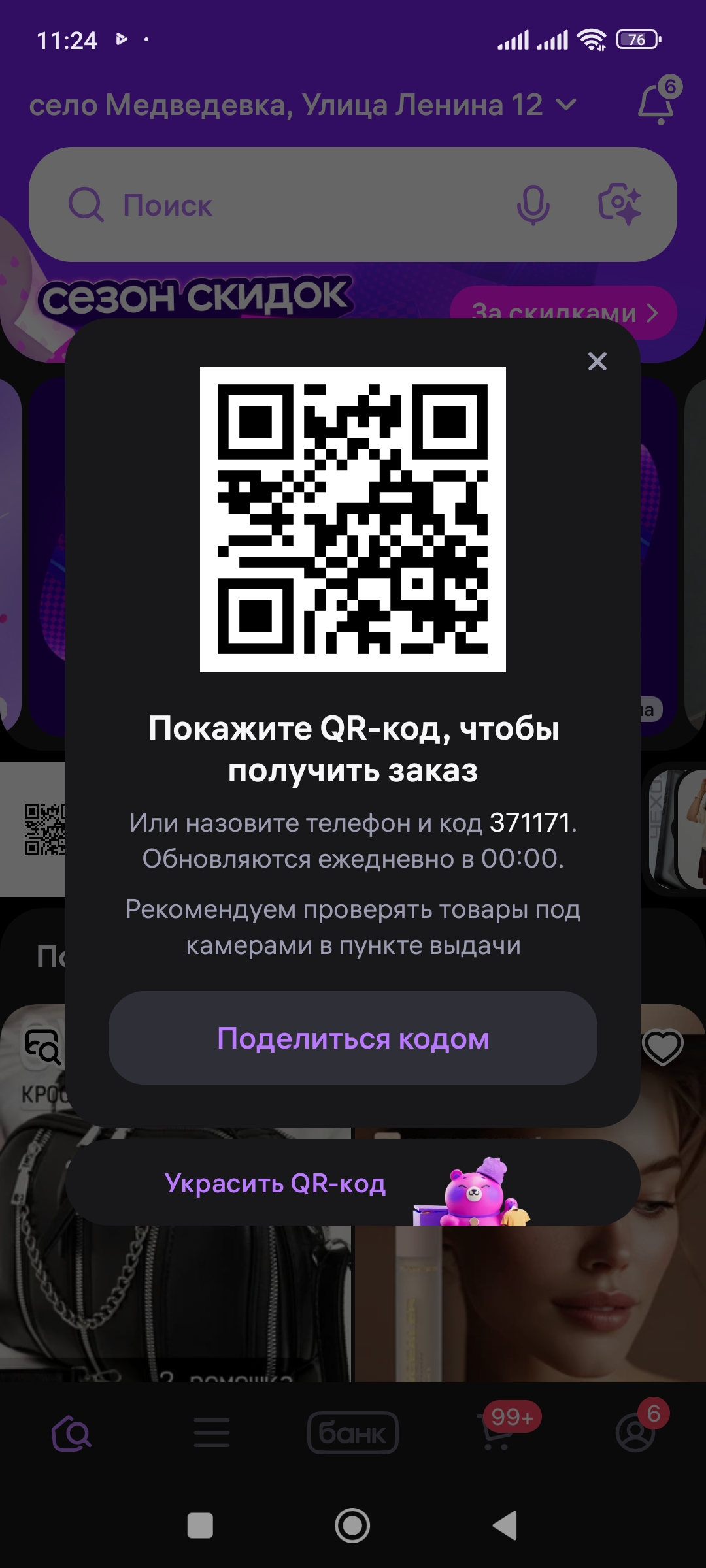This screenshot has height=1568, width=706.
Task: Open За скидками promo button
Action: (x=563, y=312)
